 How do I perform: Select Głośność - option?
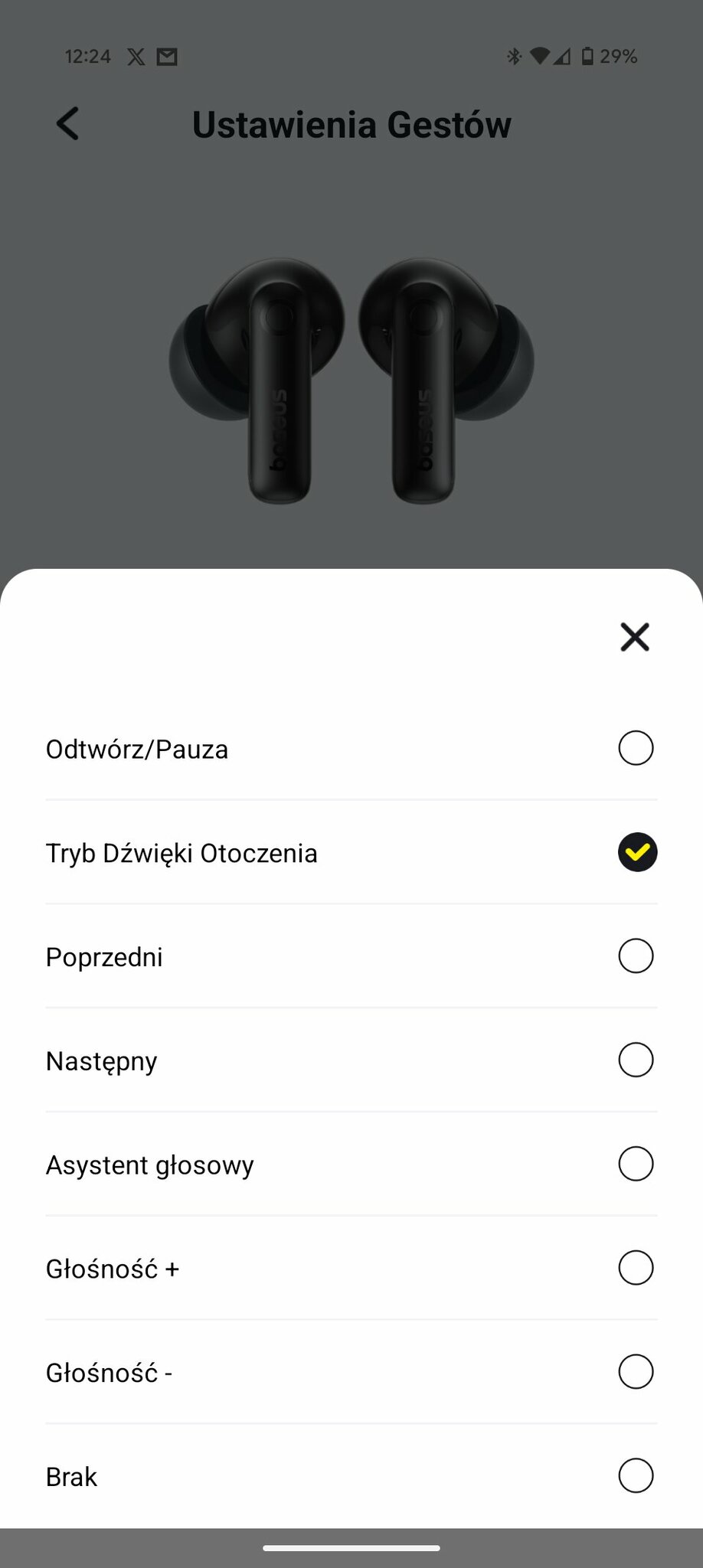pyautogui.click(x=351, y=1372)
